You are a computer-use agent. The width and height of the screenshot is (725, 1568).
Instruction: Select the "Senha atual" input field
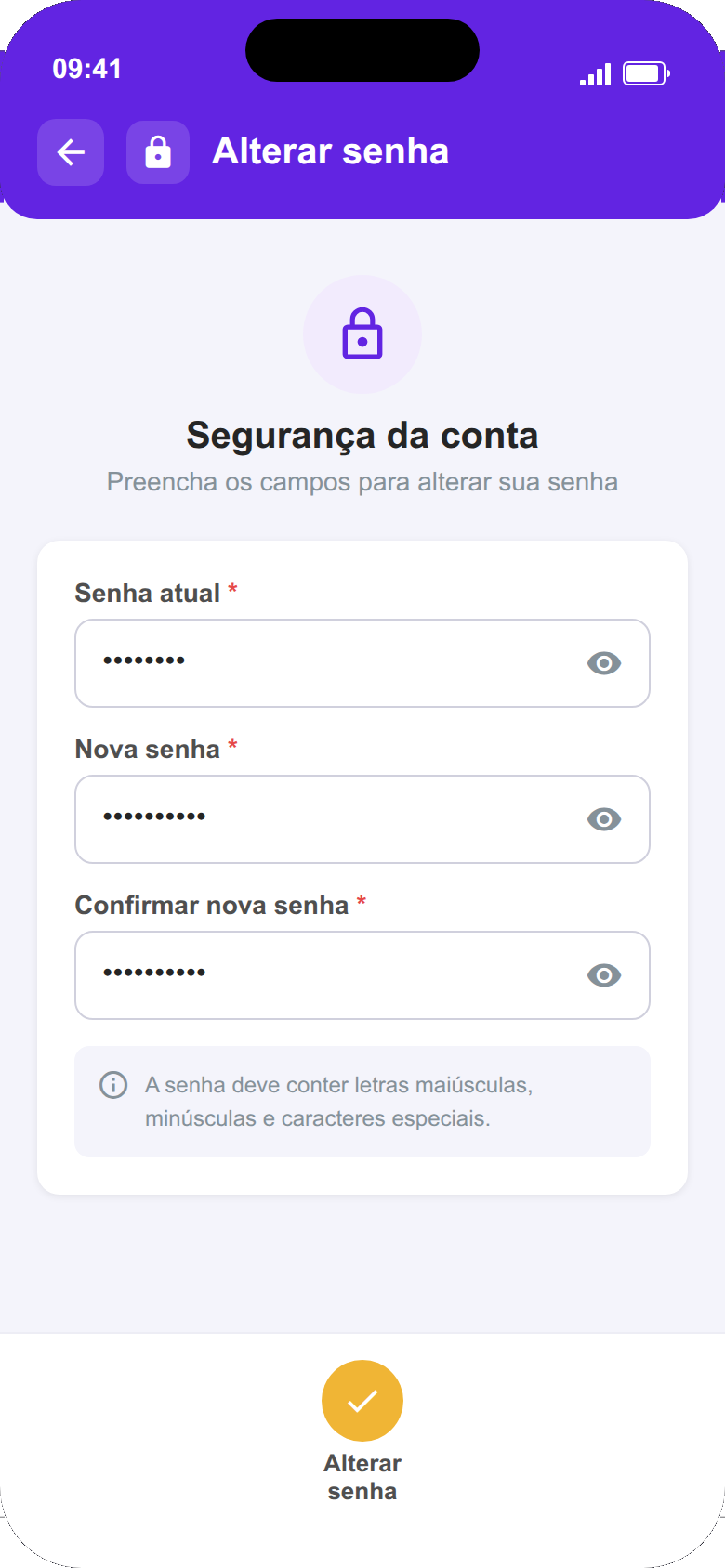pyautogui.click(x=325, y=663)
